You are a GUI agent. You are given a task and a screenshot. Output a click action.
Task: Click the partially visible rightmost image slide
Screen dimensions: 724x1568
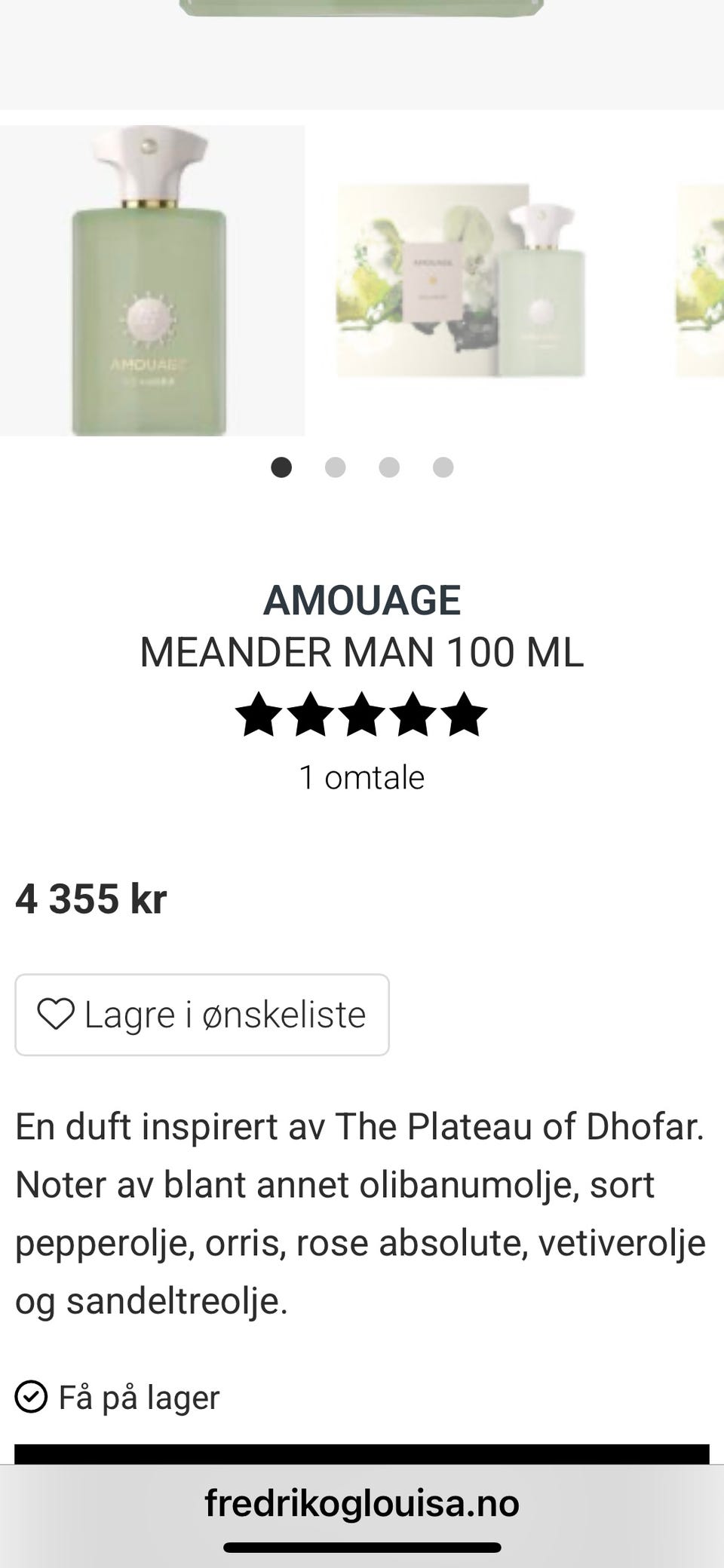701,283
